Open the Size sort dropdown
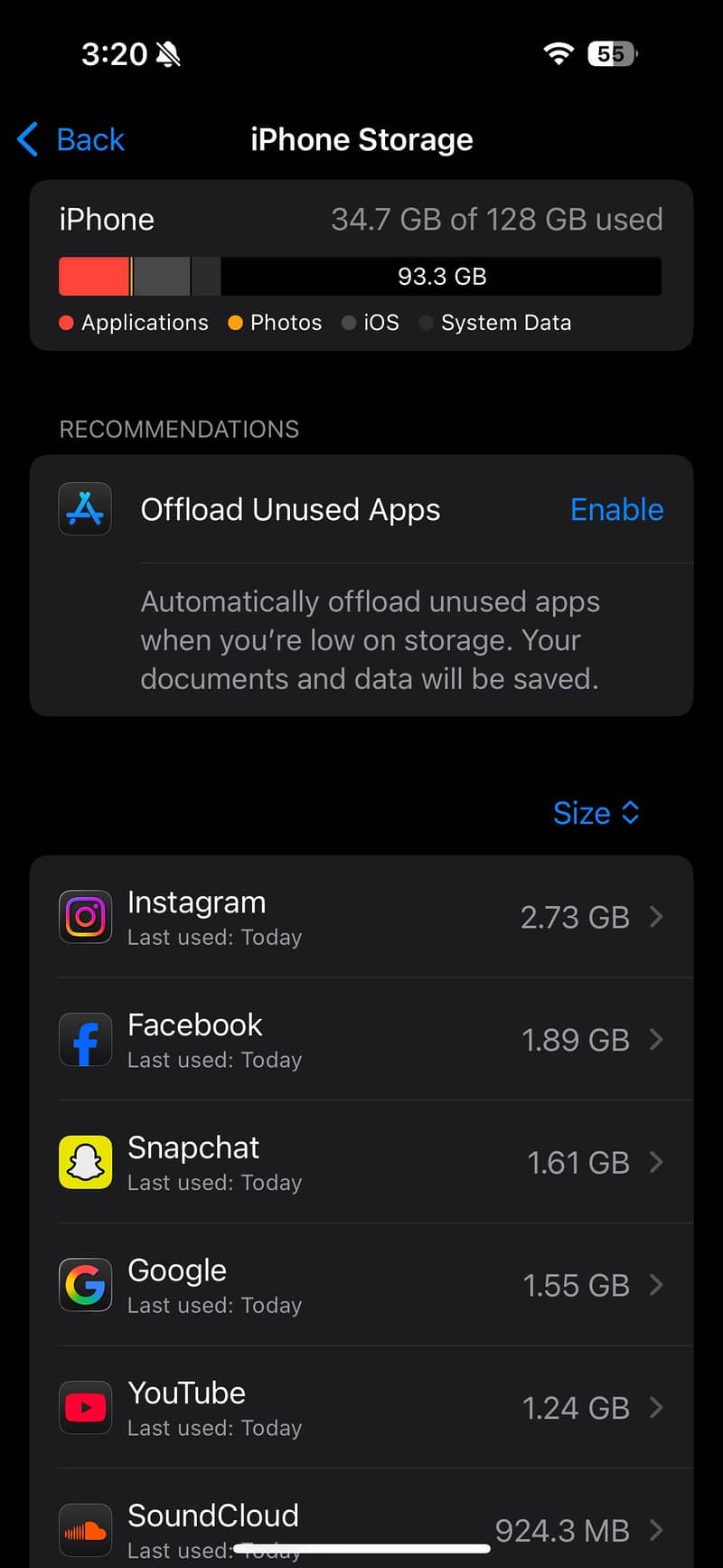 point(596,813)
